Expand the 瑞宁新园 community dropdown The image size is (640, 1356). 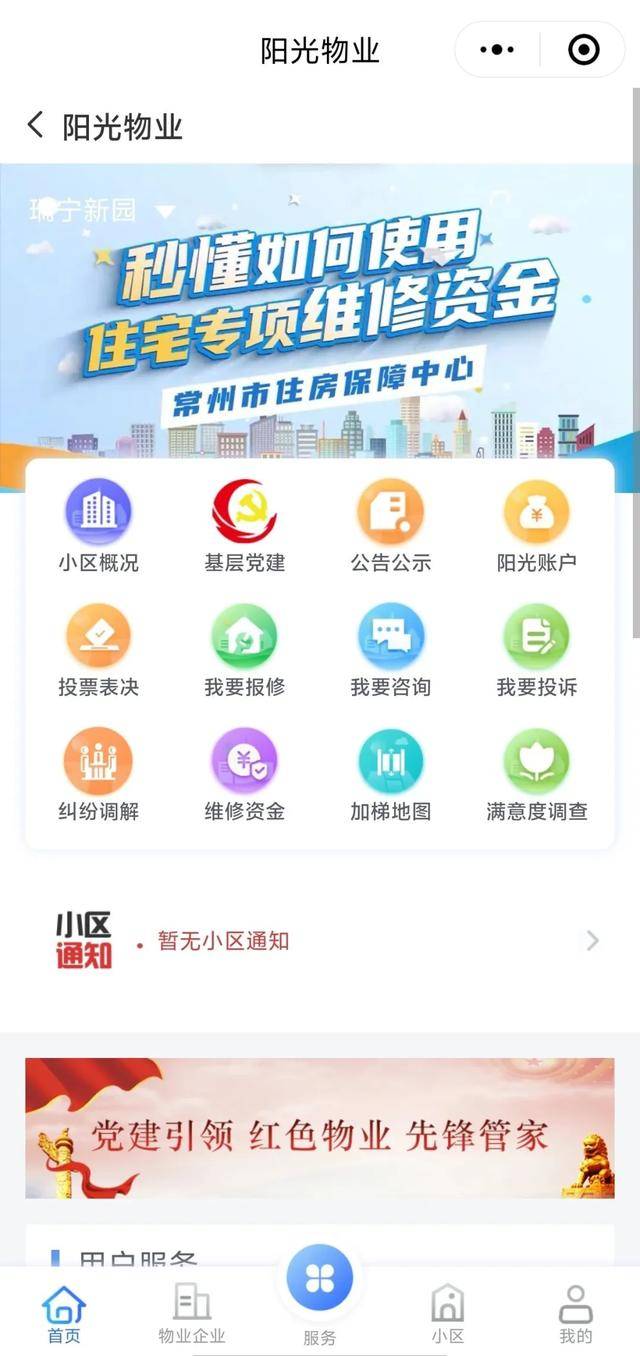pyautogui.click(x=165, y=211)
